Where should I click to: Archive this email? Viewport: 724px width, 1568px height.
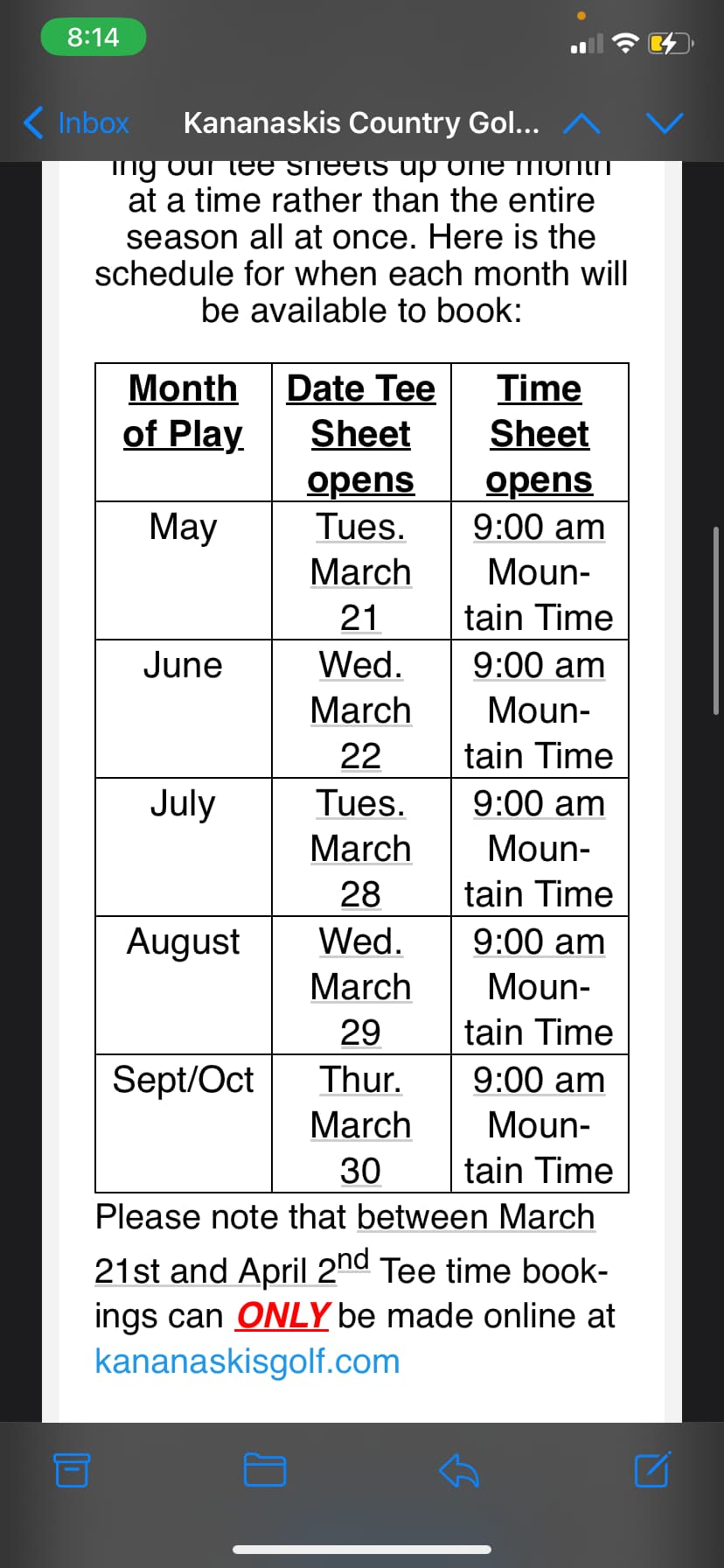72,1470
